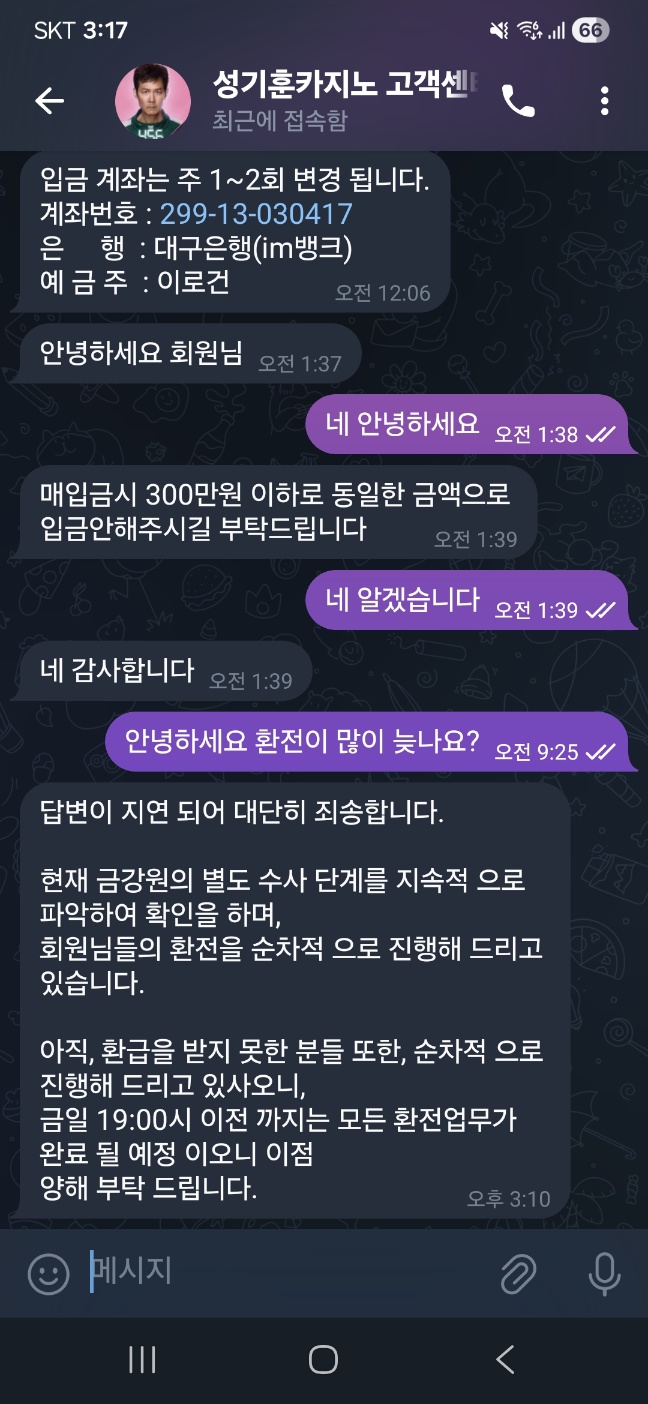Record a voice message
This screenshot has width=648, height=1404.
603,1273
